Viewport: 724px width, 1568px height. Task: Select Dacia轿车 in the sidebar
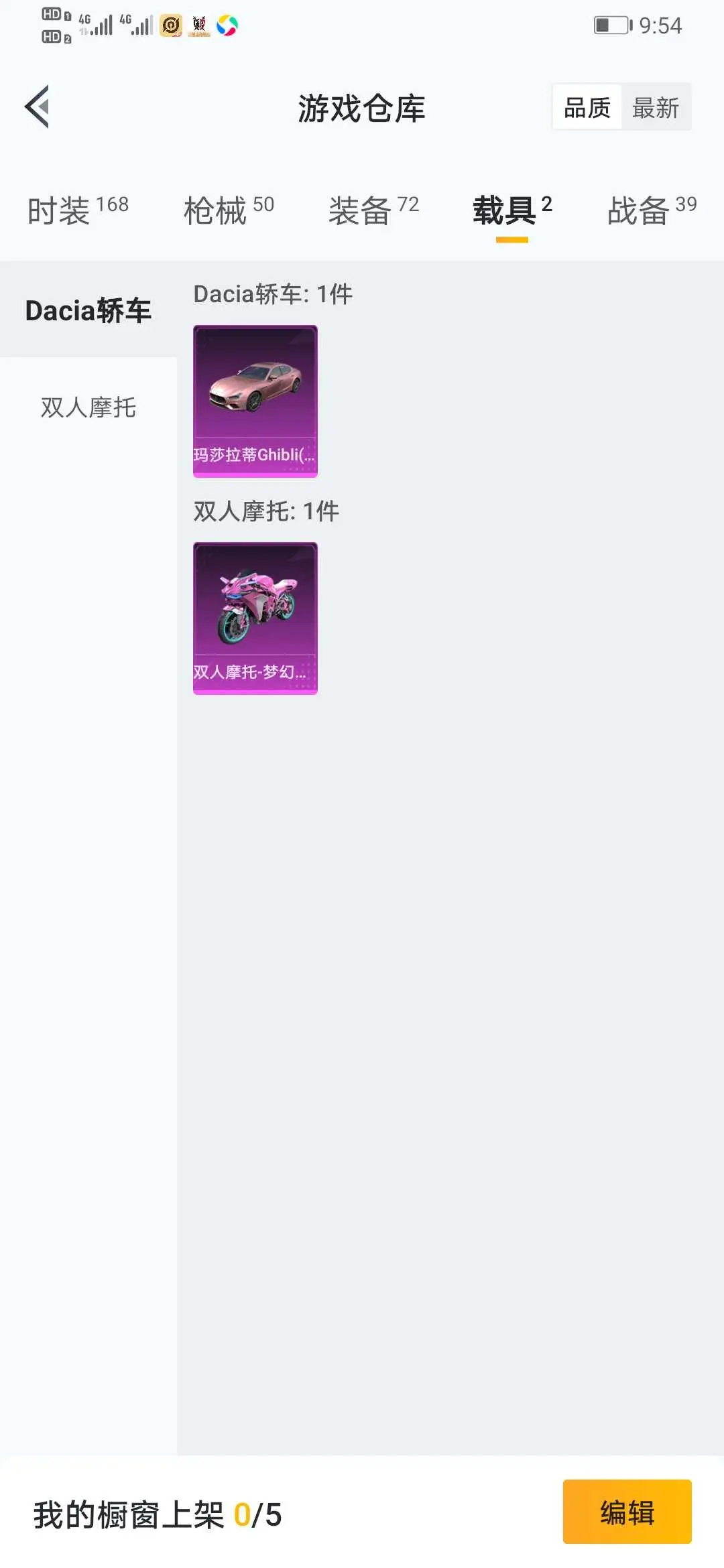pos(88,310)
